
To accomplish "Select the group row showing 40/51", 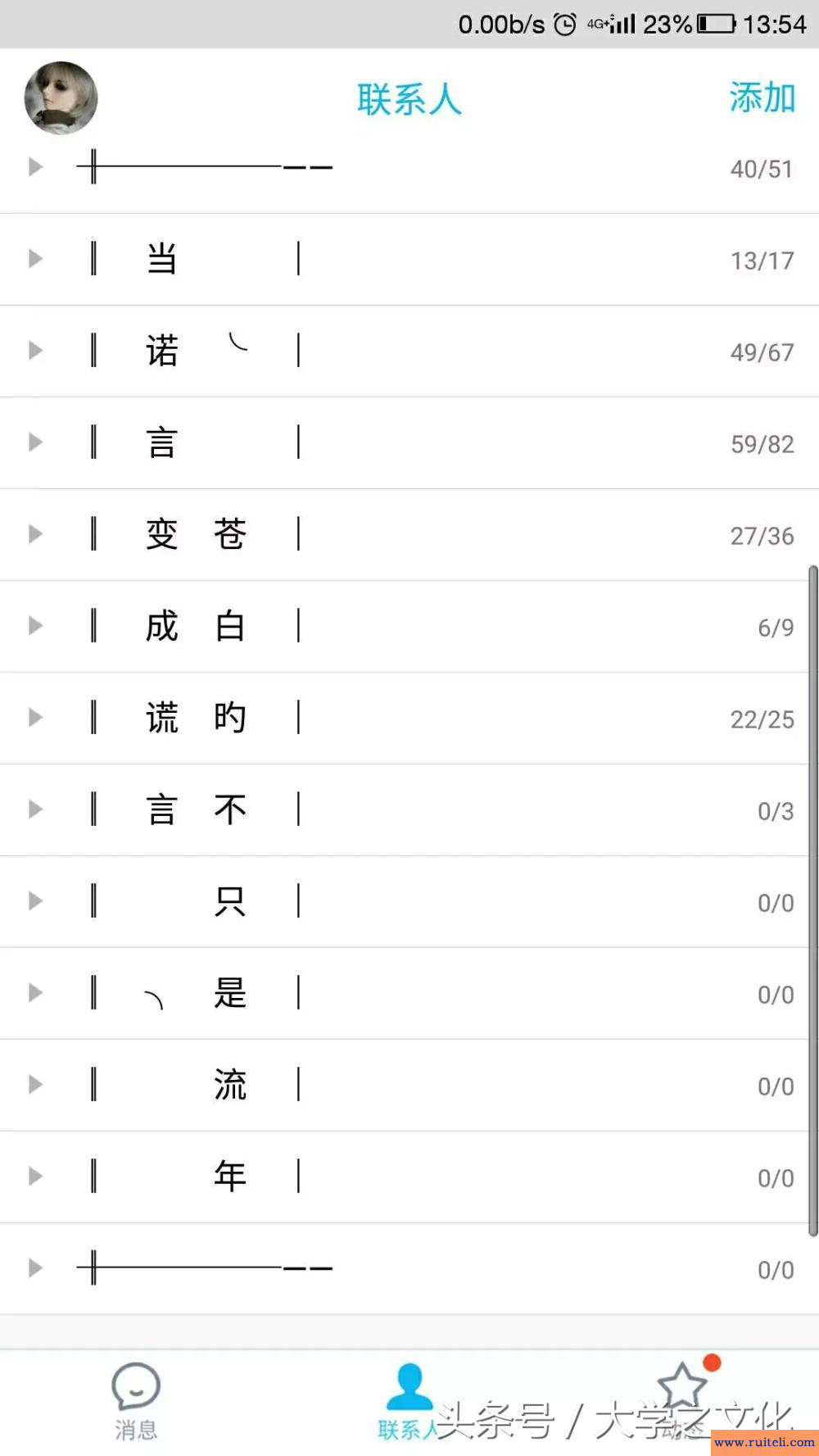I will tap(409, 168).
